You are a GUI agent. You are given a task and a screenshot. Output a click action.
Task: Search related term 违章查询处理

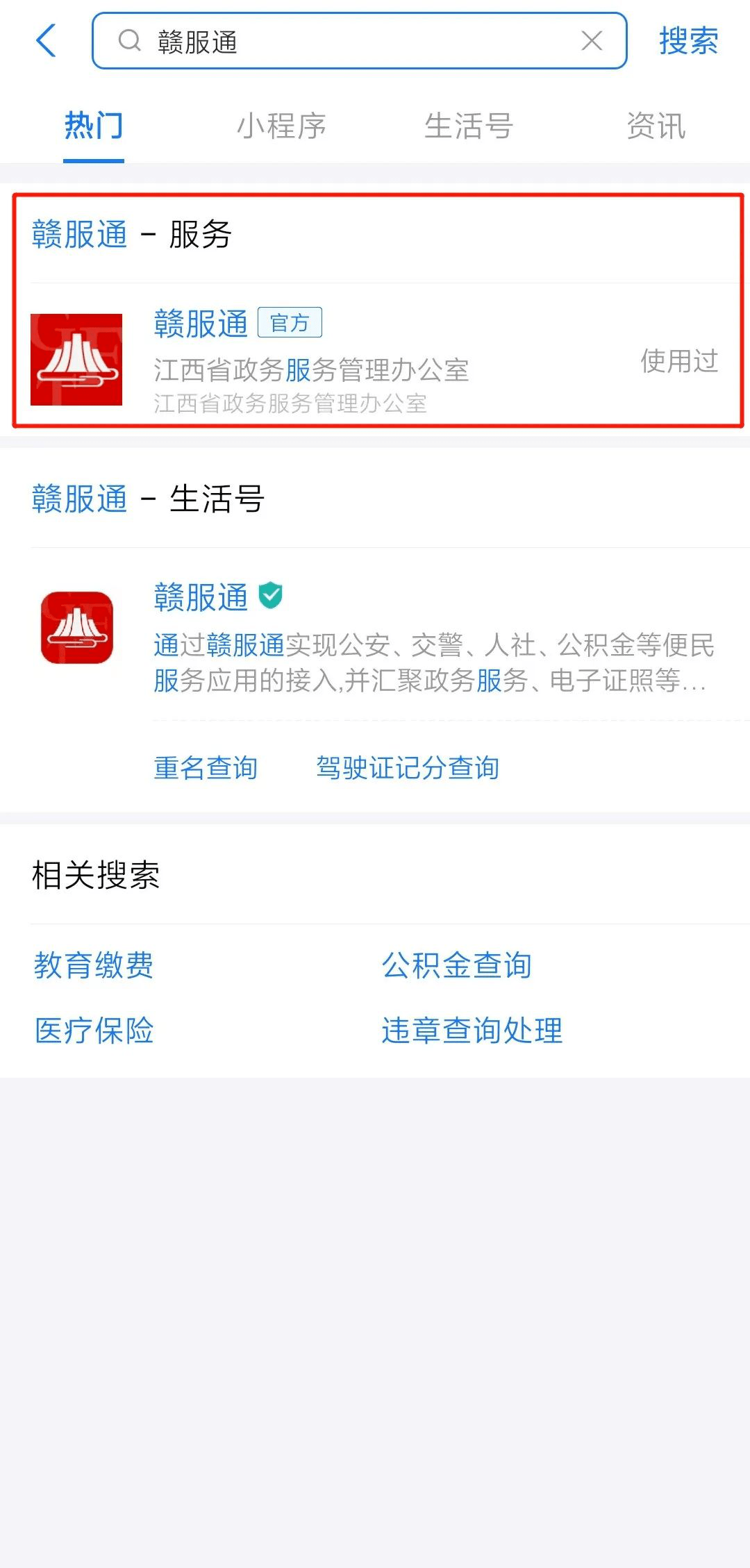point(472,1031)
